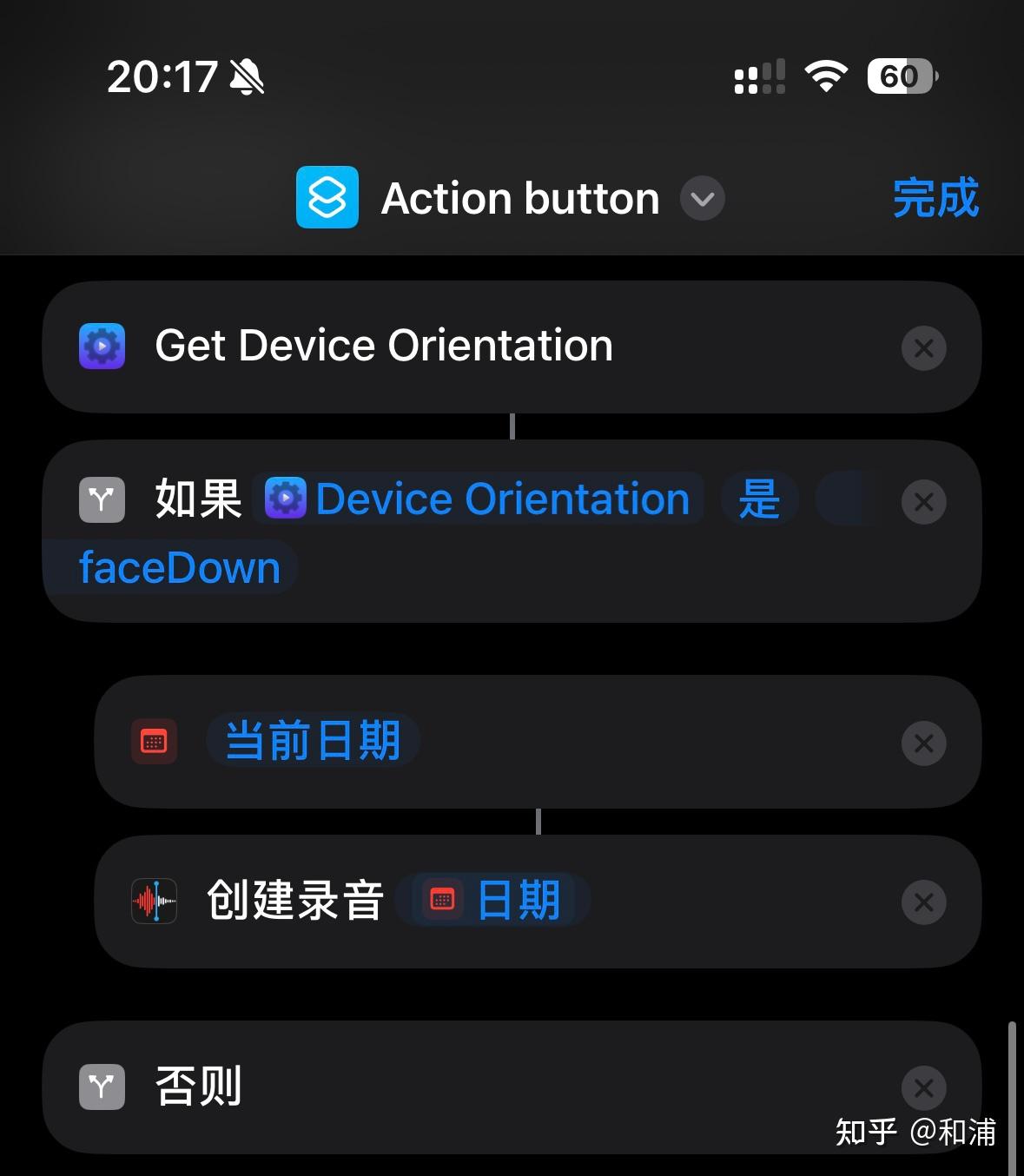Image resolution: width=1024 pixels, height=1176 pixels.
Task: Select the Voice Memos waveform icon beside 创建录音
Action: click(154, 901)
